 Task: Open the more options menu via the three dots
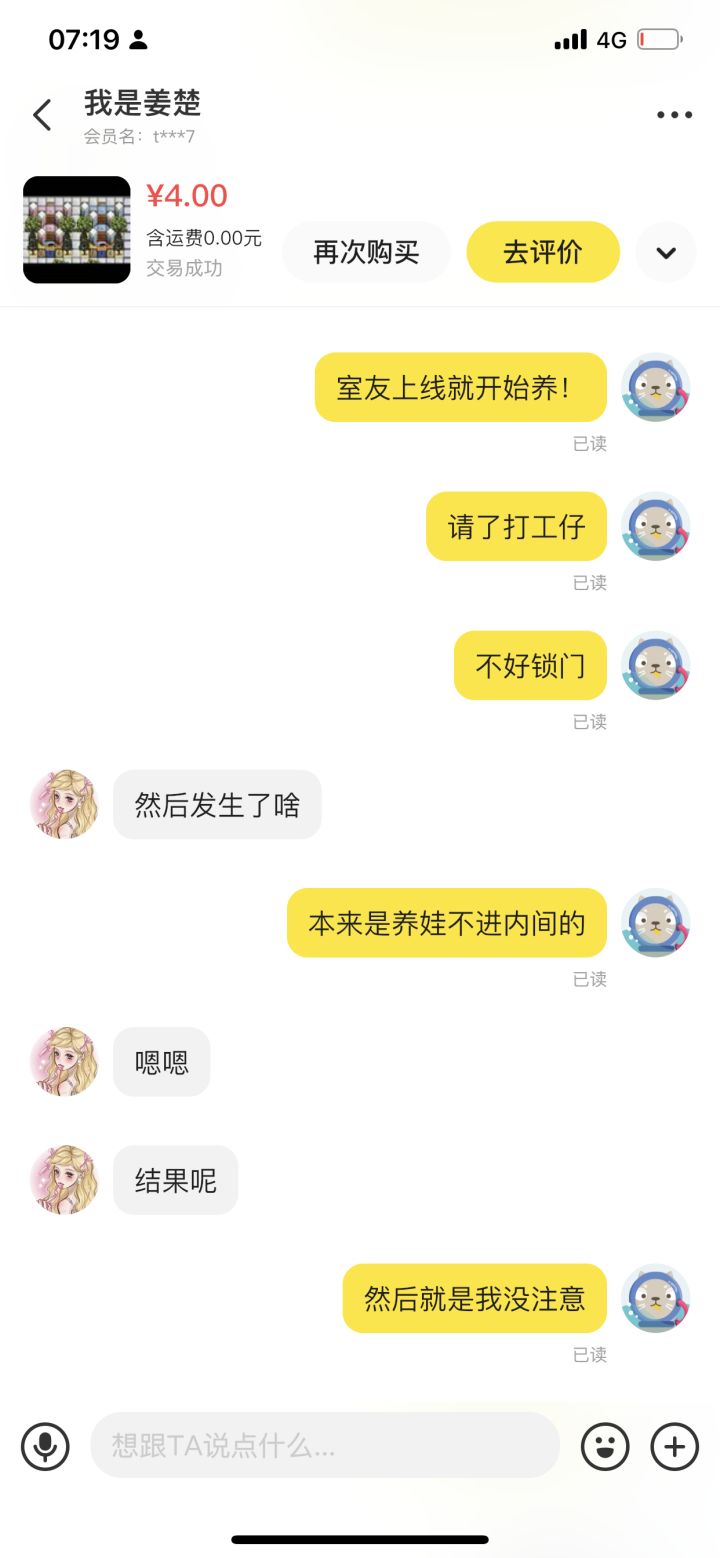(x=674, y=114)
